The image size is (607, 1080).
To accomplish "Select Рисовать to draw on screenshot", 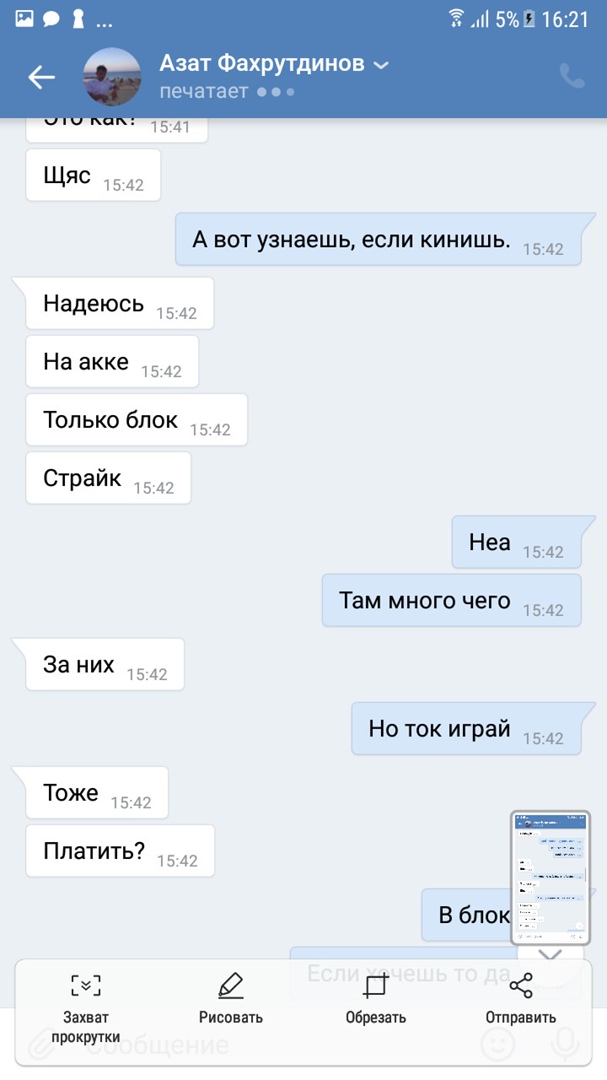I will (231, 1000).
